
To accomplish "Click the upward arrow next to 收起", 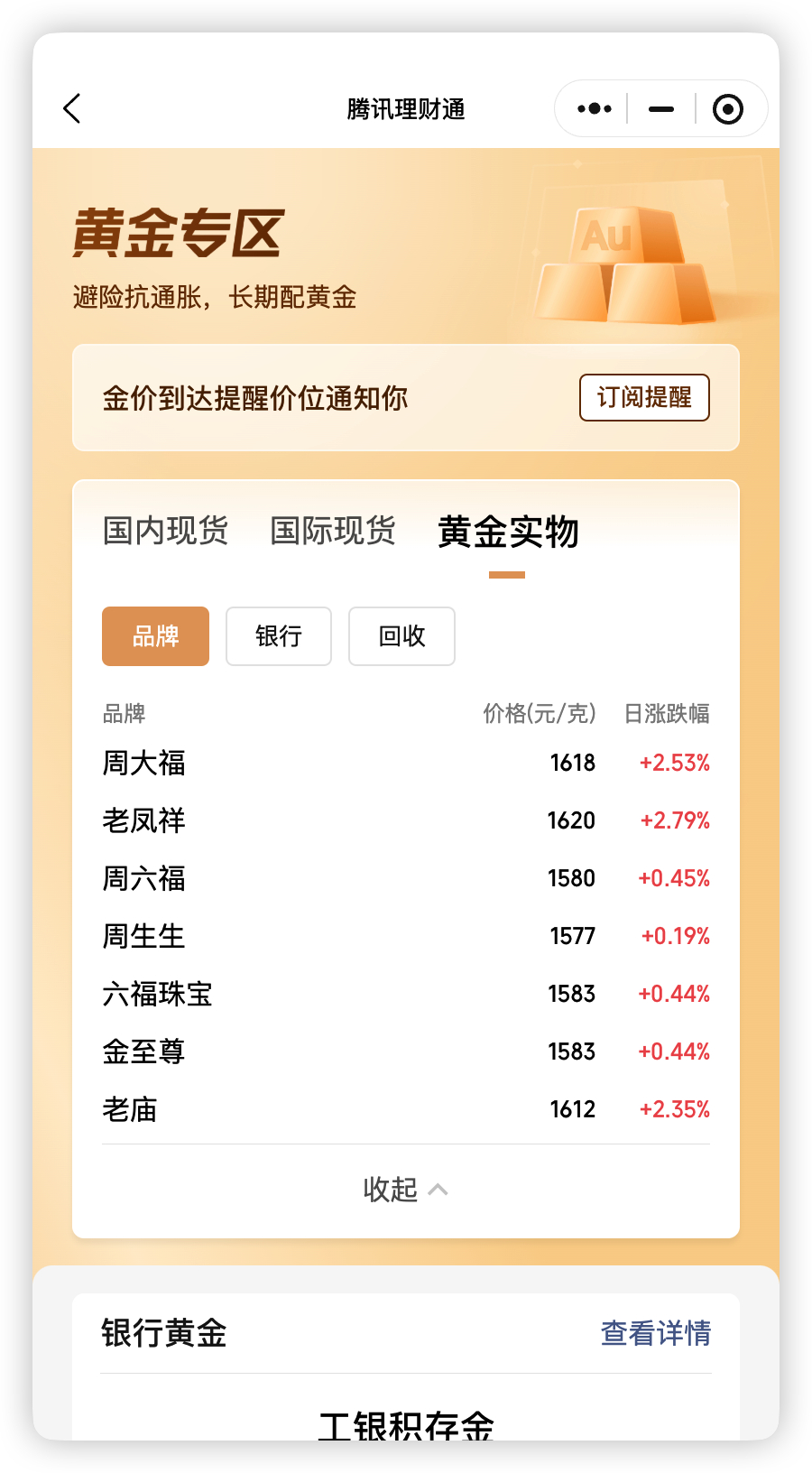I will 439,1190.
